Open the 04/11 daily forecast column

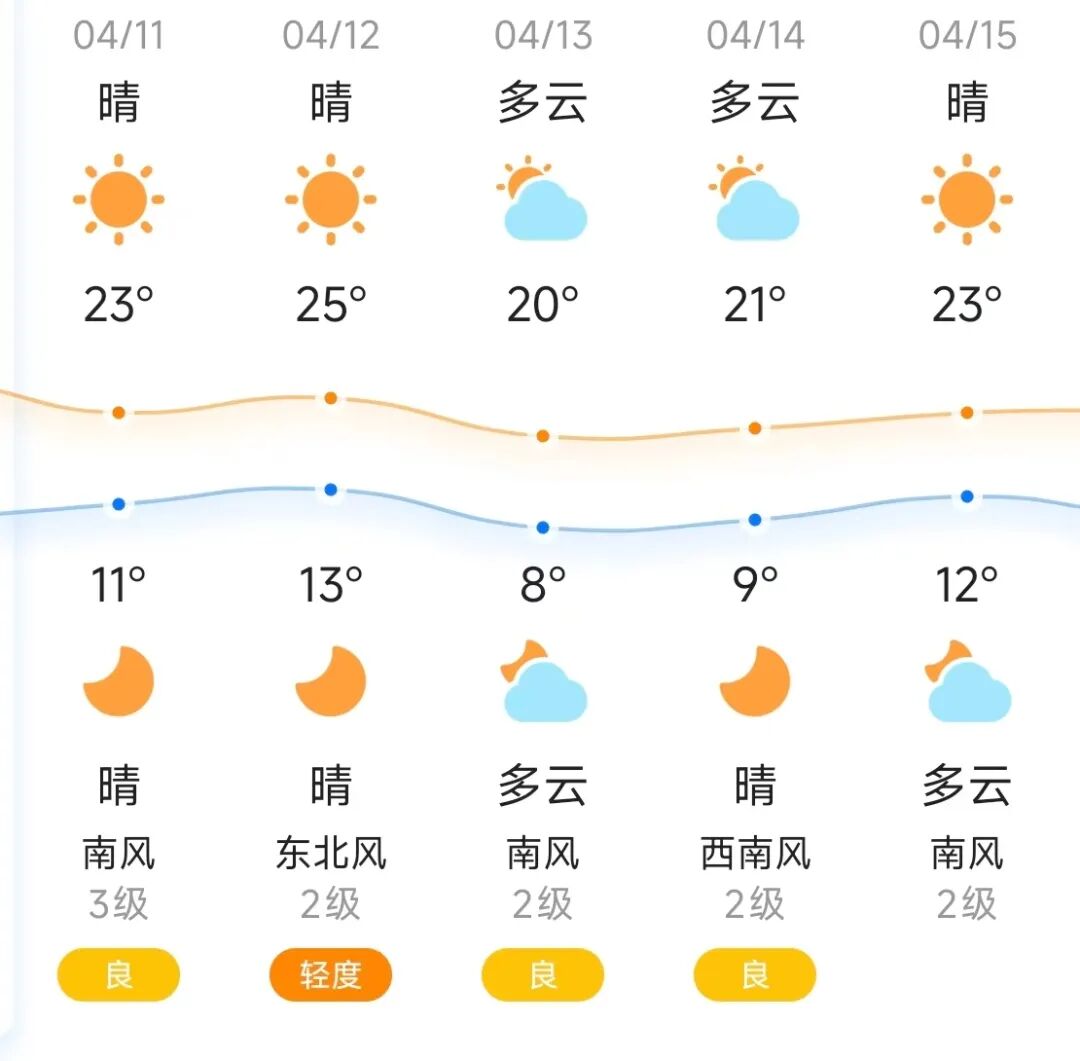click(118, 36)
